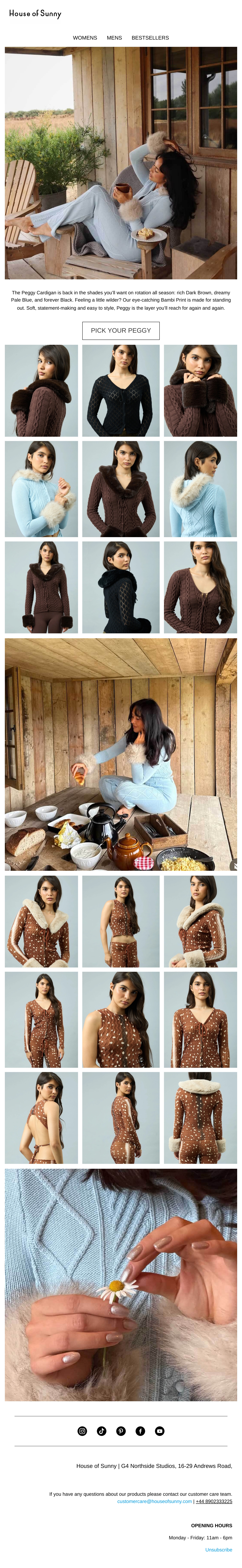
Task: Call the +44 8902333225 phone link
Action: click(x=214, y=1501)
